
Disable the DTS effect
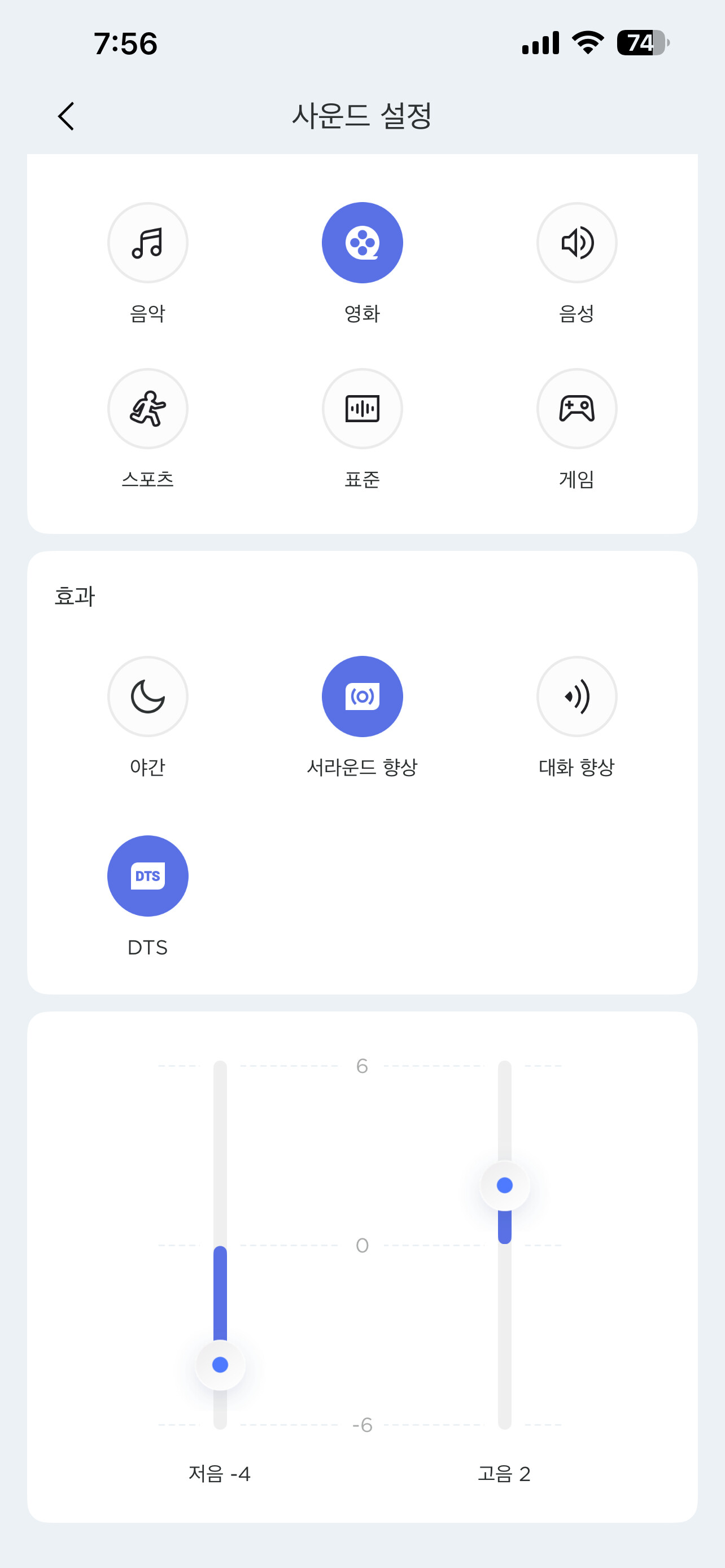(x=147, y=876)
